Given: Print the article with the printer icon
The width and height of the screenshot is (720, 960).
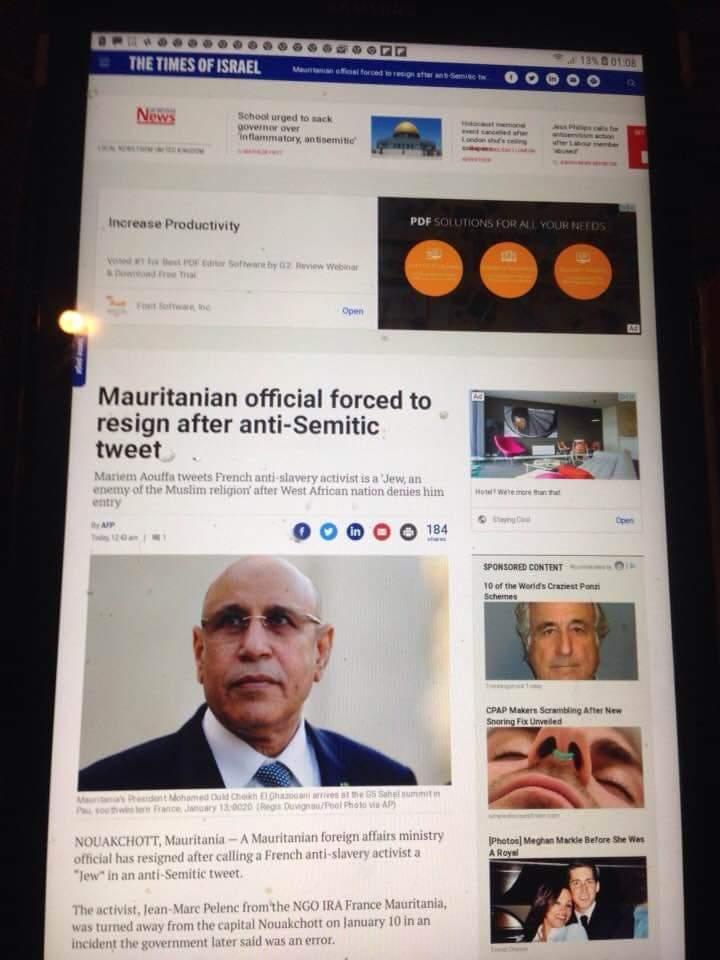Looking at the screenshot, I should (x=408, y=532).
